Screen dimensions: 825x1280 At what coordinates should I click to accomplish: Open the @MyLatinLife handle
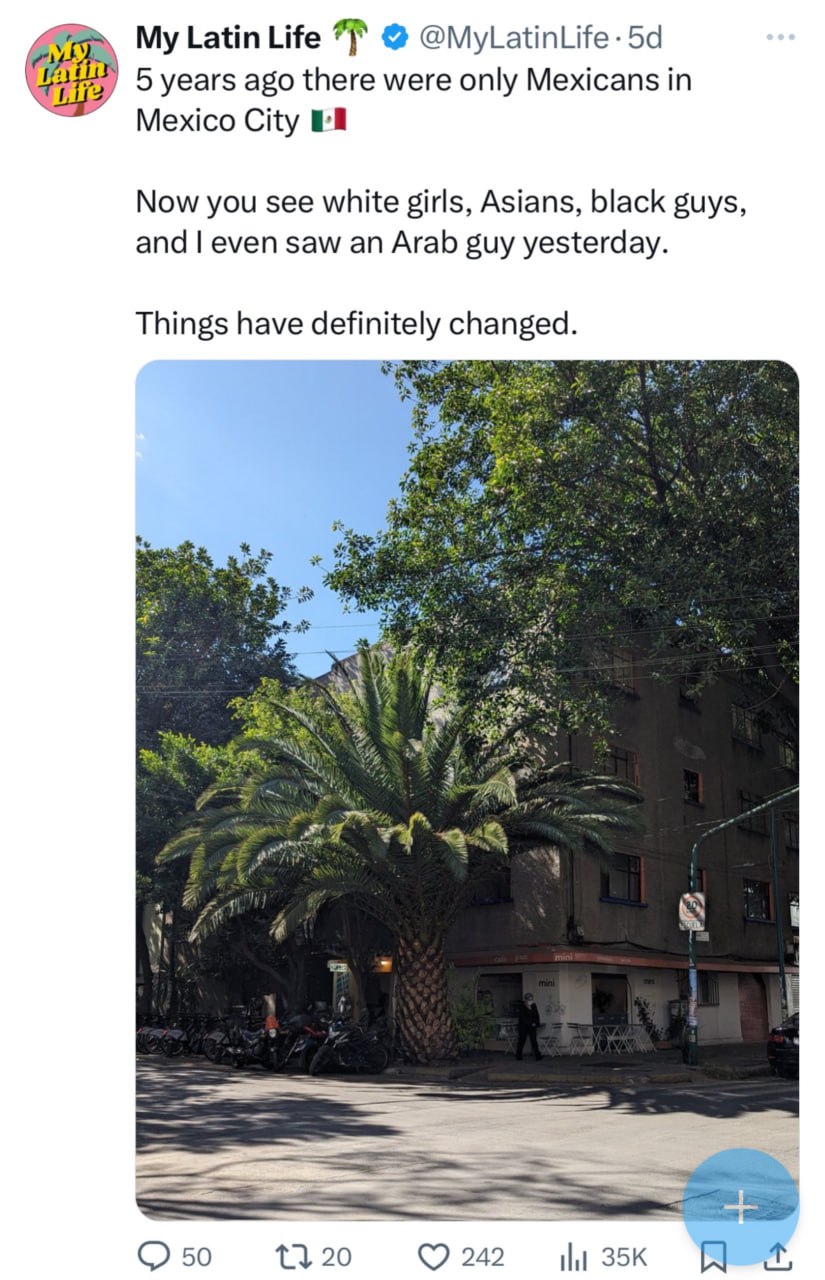[x=513, y=38]
